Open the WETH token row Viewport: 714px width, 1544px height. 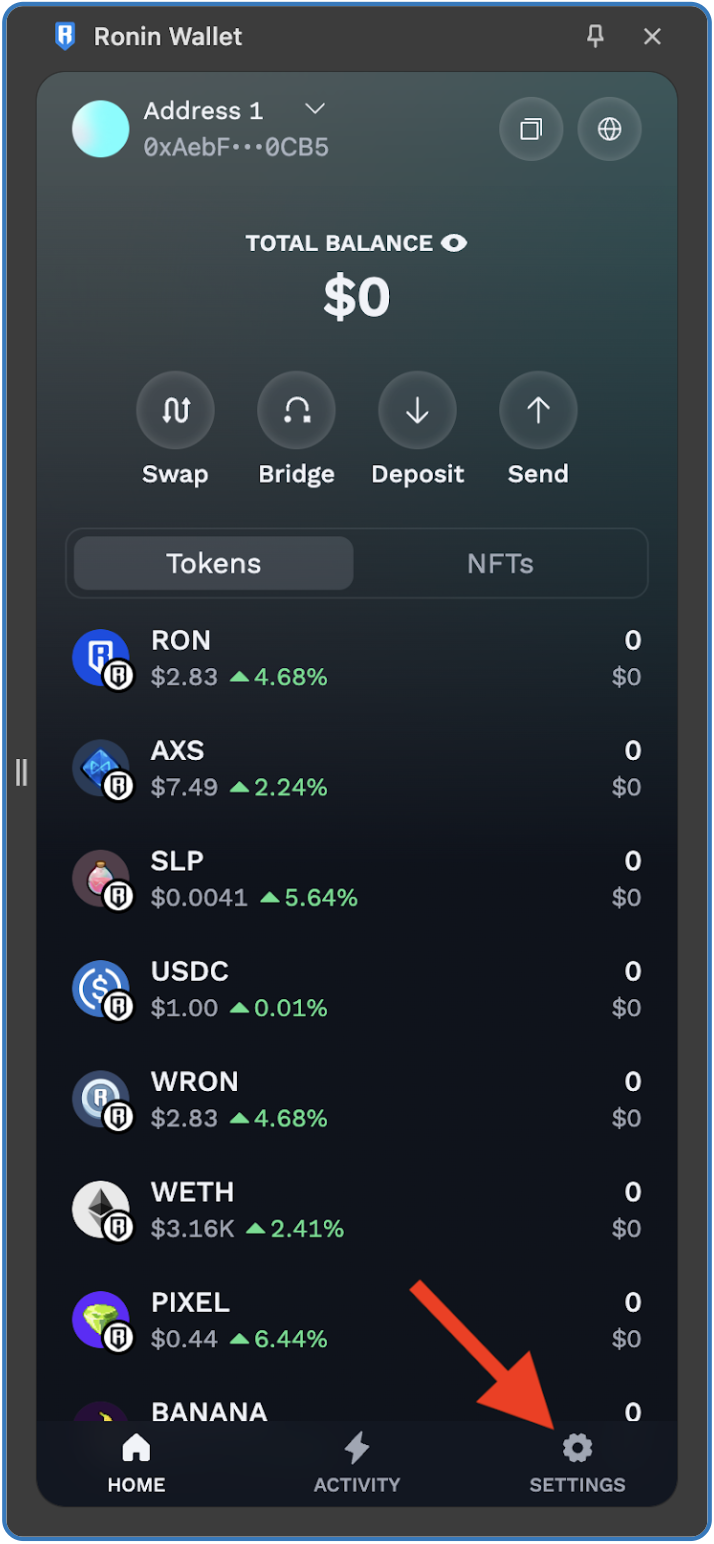357,1210
